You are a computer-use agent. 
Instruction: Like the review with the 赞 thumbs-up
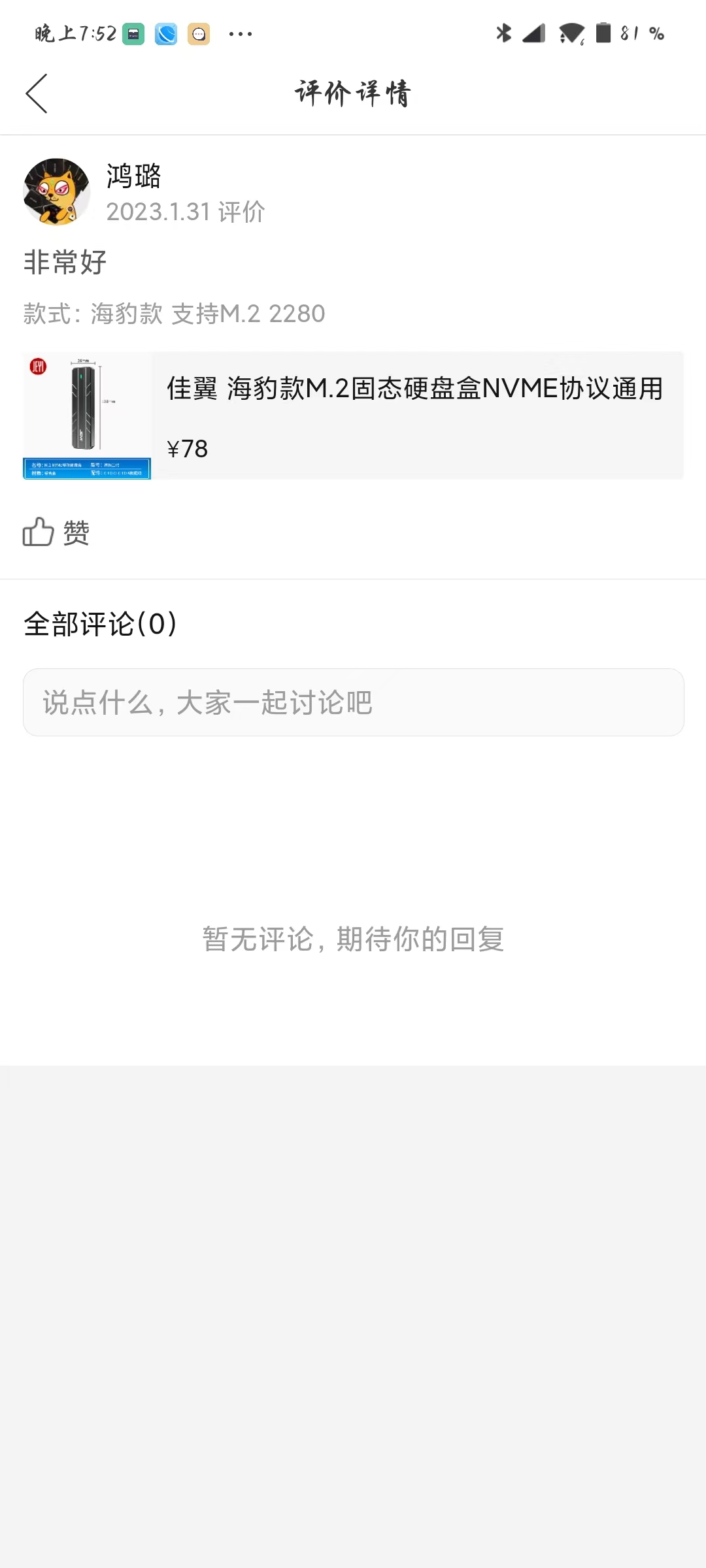click(x=56, y=532)
